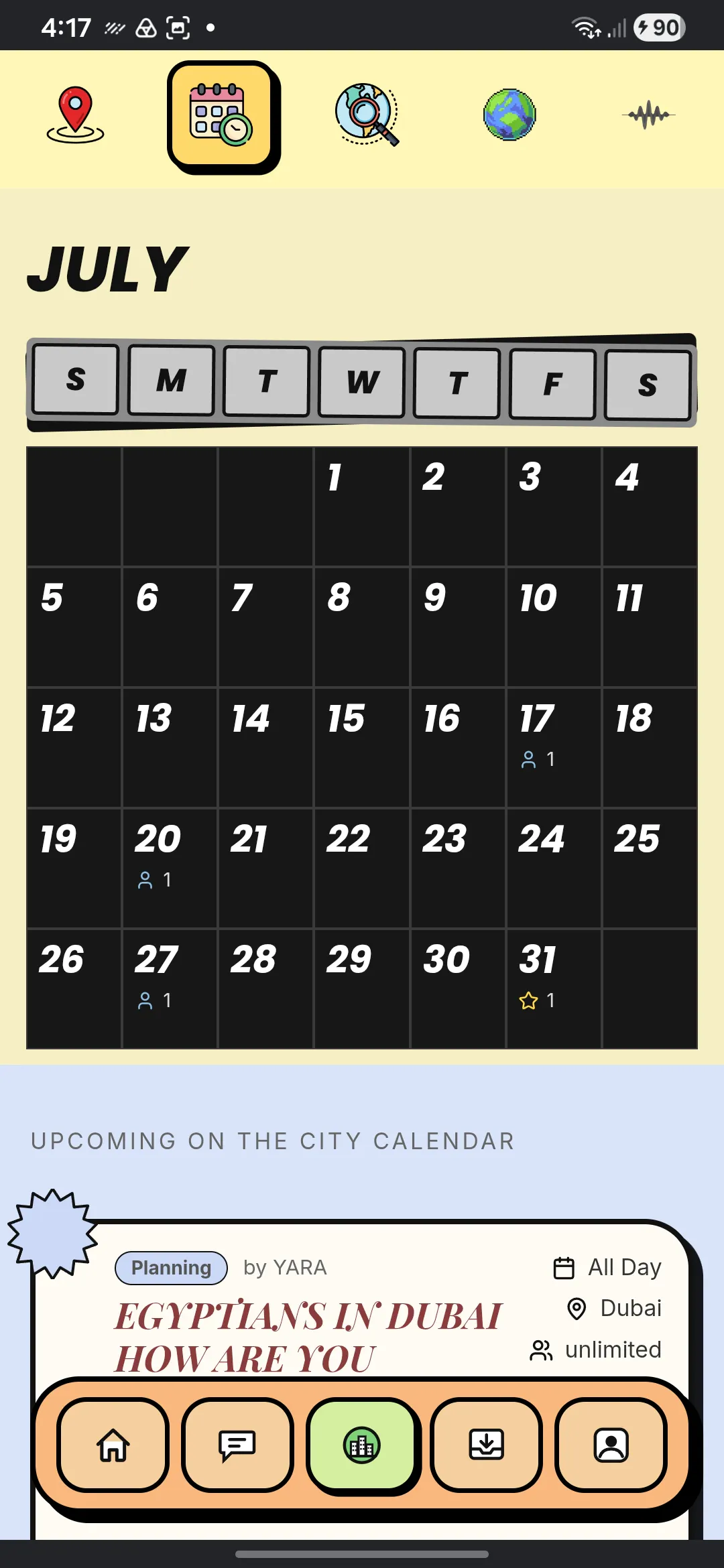Tap the city buildings tab
Image resolution: width=724 pixels, height=1568 pixels.
(x=362, y=1445)
